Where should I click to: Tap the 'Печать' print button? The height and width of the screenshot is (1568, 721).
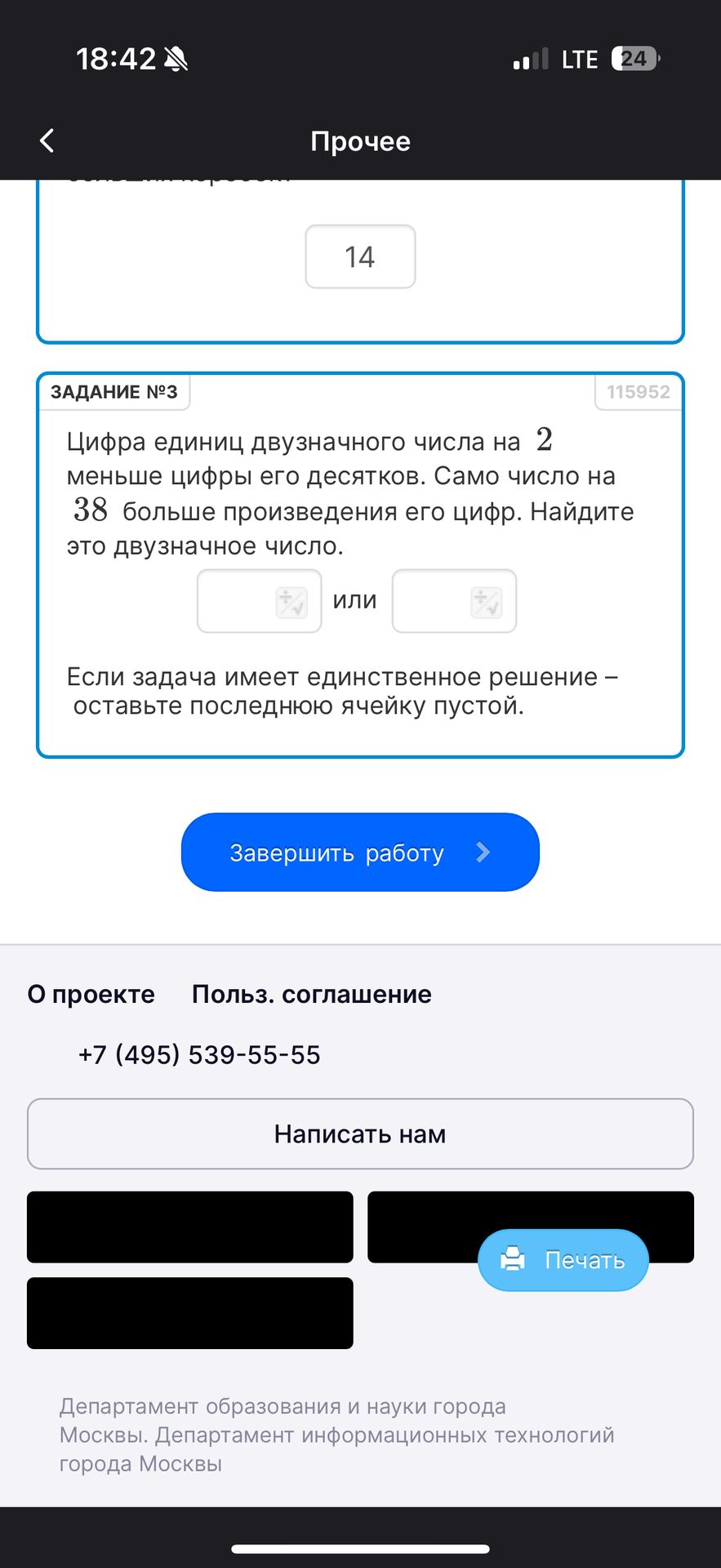coord(563,1259)
